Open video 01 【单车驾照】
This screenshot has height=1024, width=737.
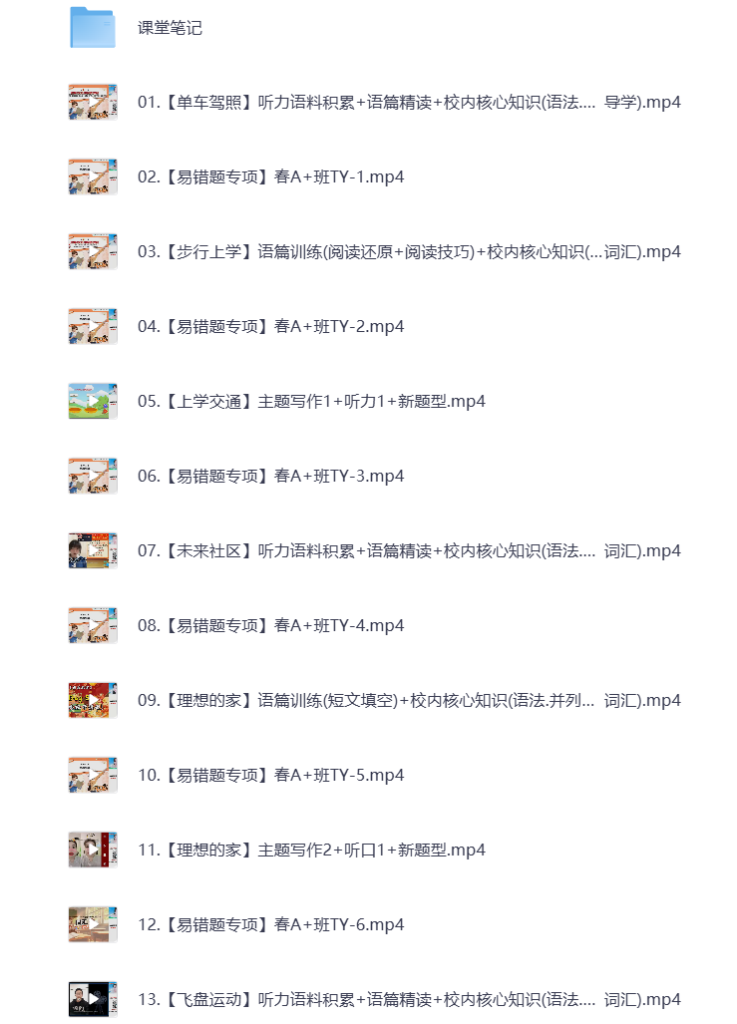pos(408,102)
